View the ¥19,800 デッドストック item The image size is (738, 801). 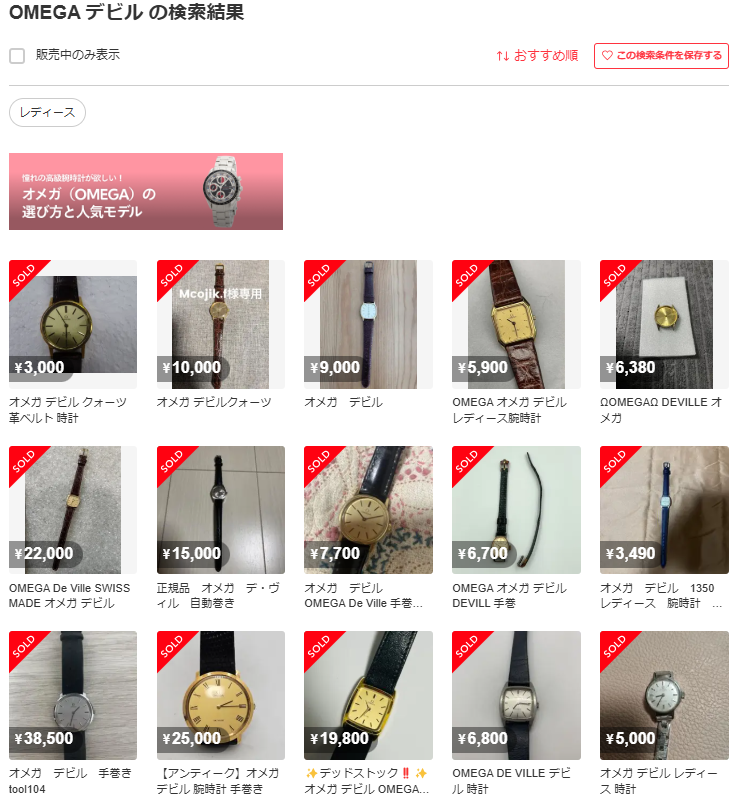point(369,695)
